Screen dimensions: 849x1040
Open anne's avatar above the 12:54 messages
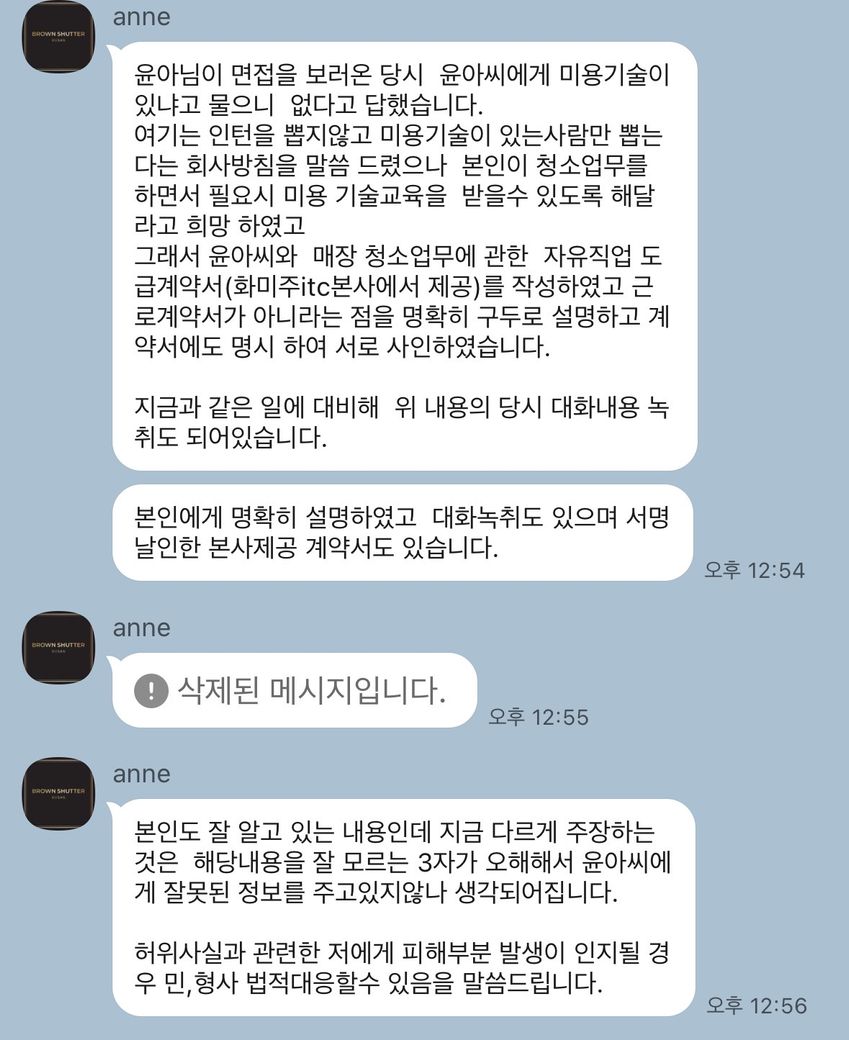click(58, 38)
